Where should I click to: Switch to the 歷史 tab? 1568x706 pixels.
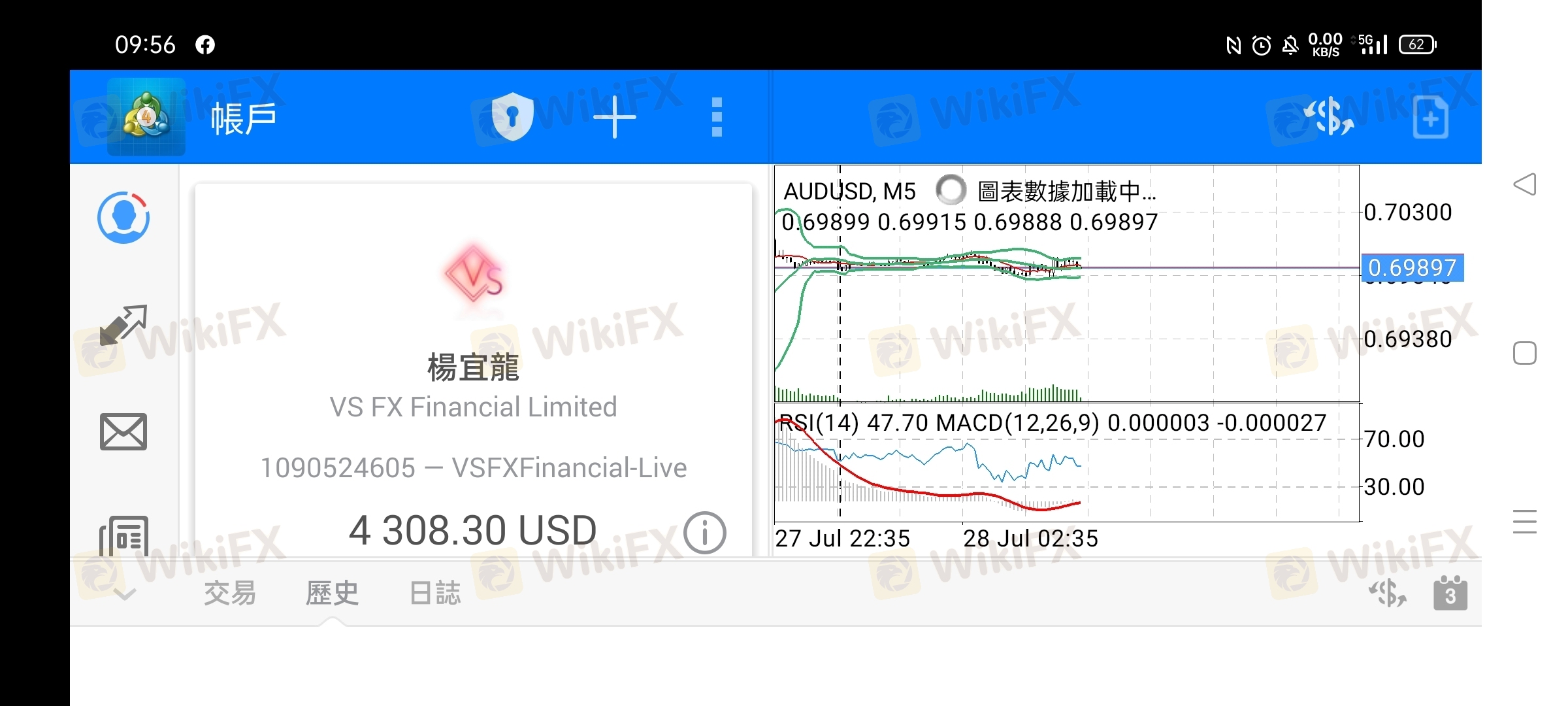coord(332,594)
